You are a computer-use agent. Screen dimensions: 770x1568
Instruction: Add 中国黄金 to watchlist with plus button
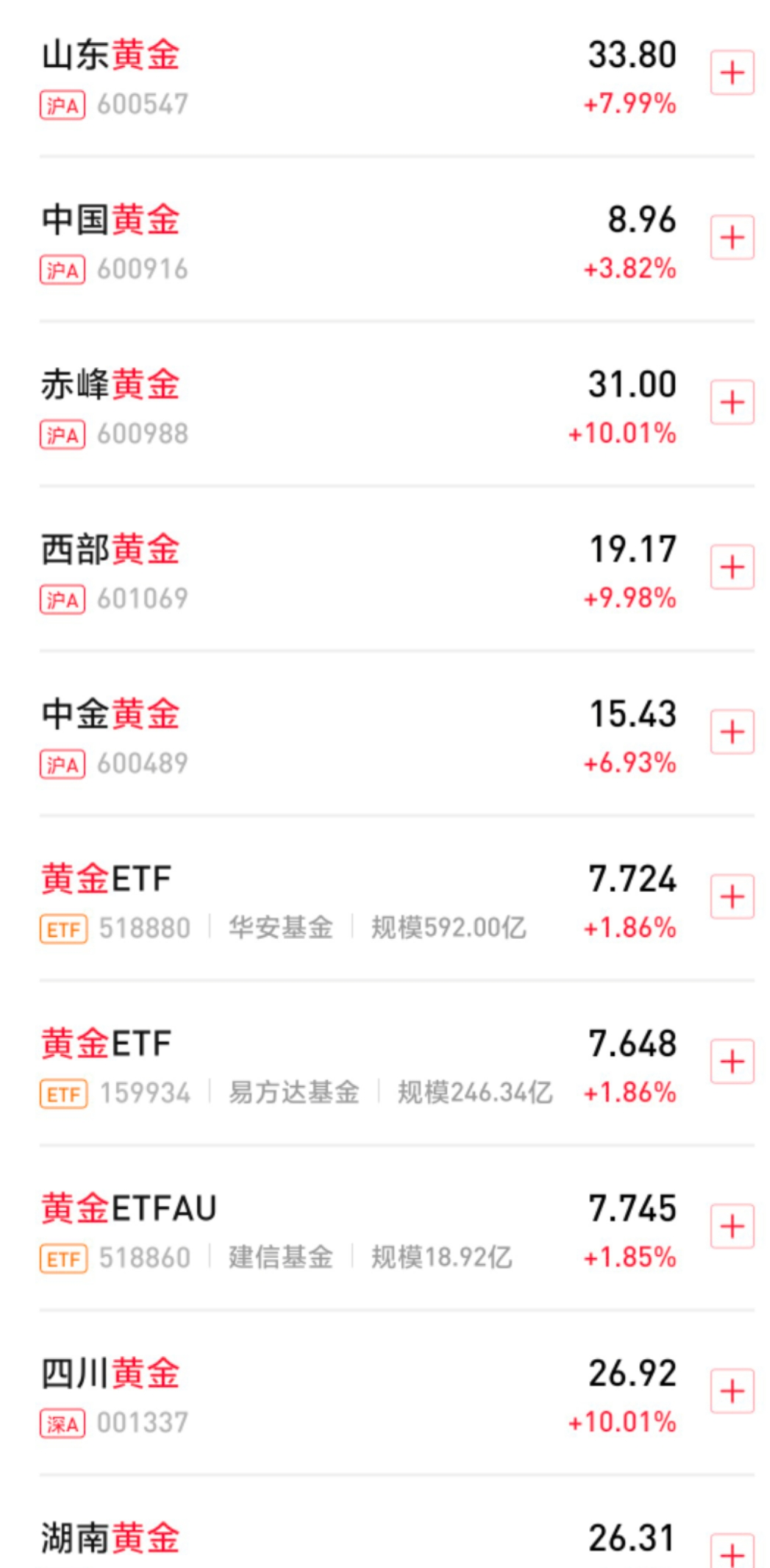(732, 238)
